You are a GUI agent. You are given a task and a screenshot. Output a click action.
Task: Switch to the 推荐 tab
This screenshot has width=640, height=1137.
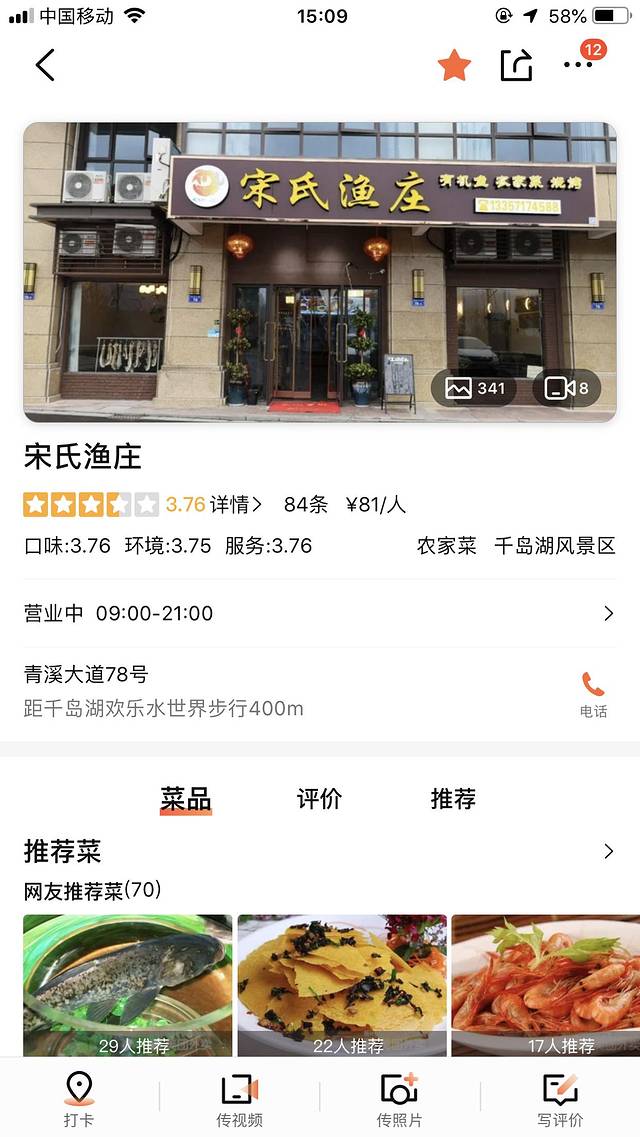pyautogui.click(x=453, y=799)
